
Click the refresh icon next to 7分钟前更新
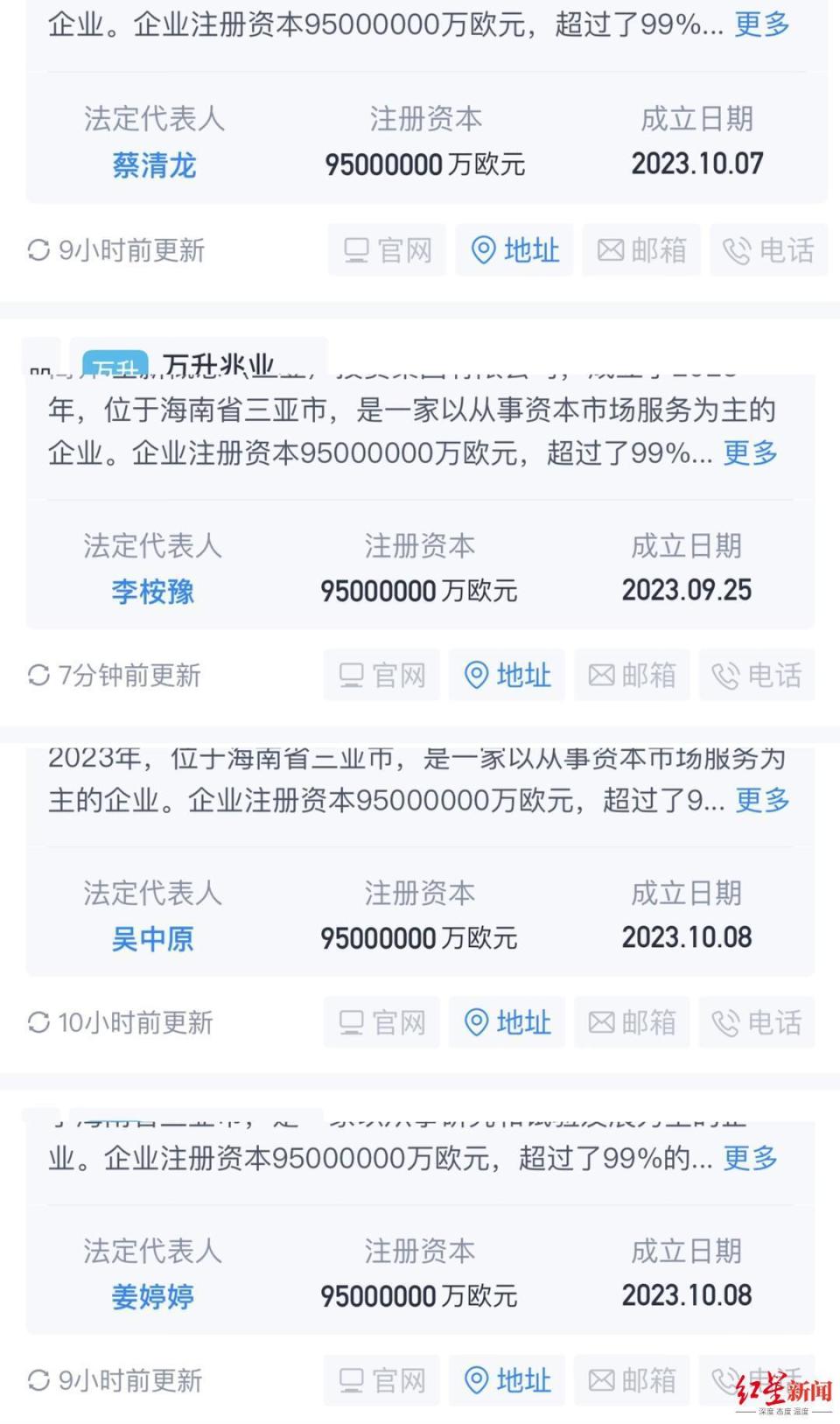(38, 676)
